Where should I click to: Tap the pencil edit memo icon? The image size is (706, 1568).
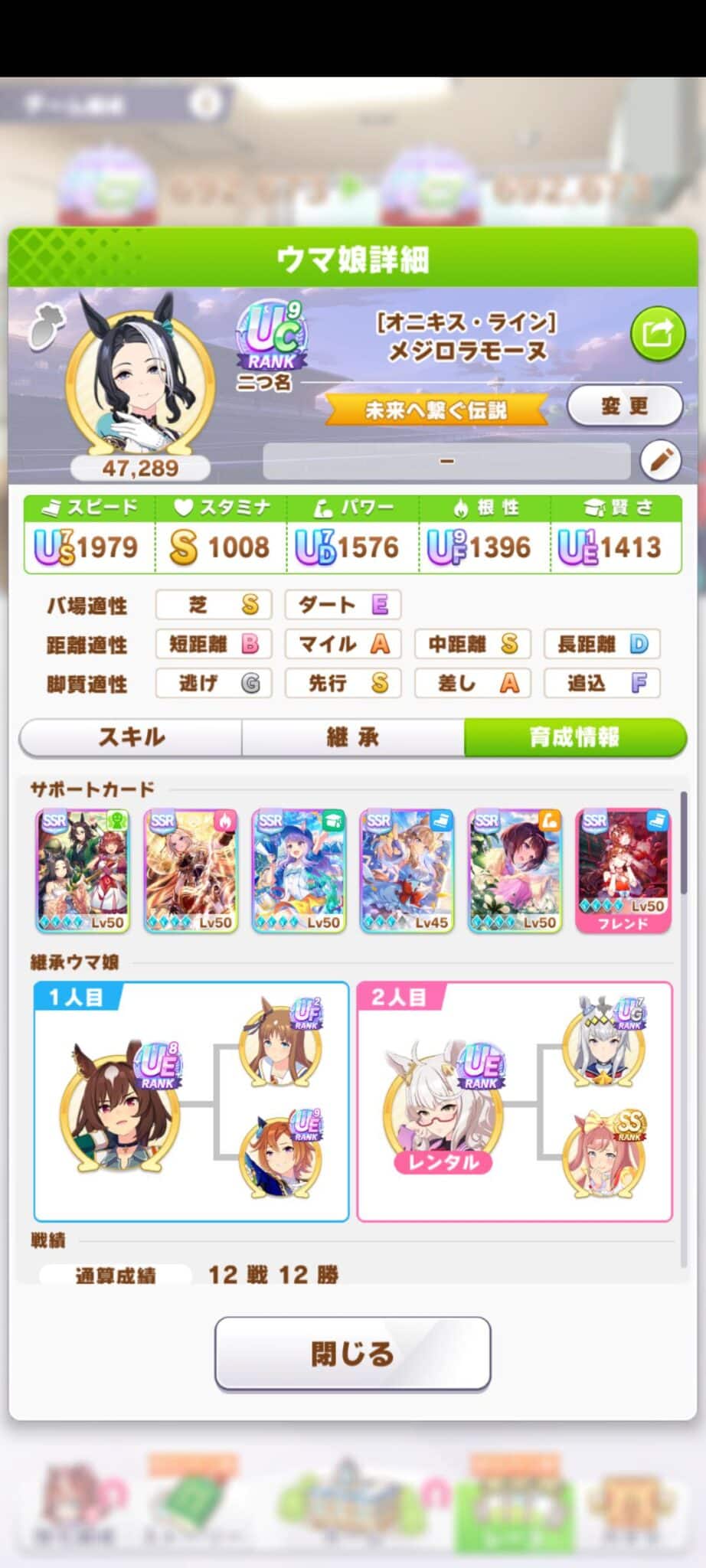[x=660, y=460]
